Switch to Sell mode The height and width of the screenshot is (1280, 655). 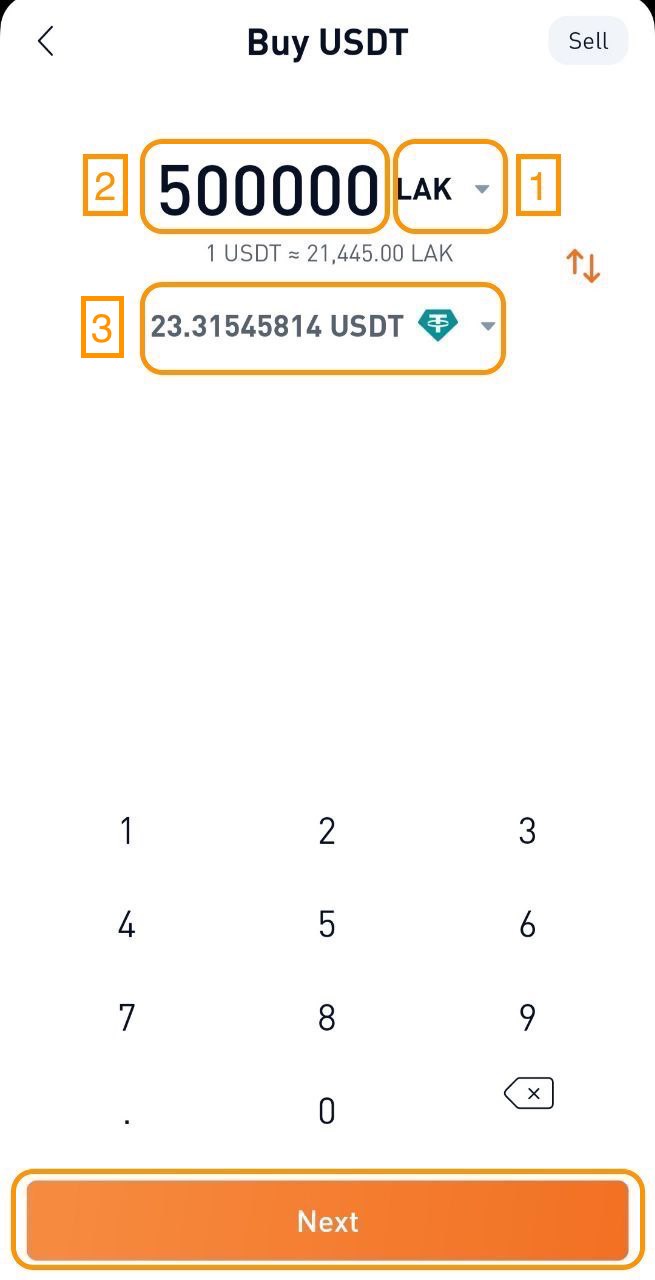coord(588,41)
